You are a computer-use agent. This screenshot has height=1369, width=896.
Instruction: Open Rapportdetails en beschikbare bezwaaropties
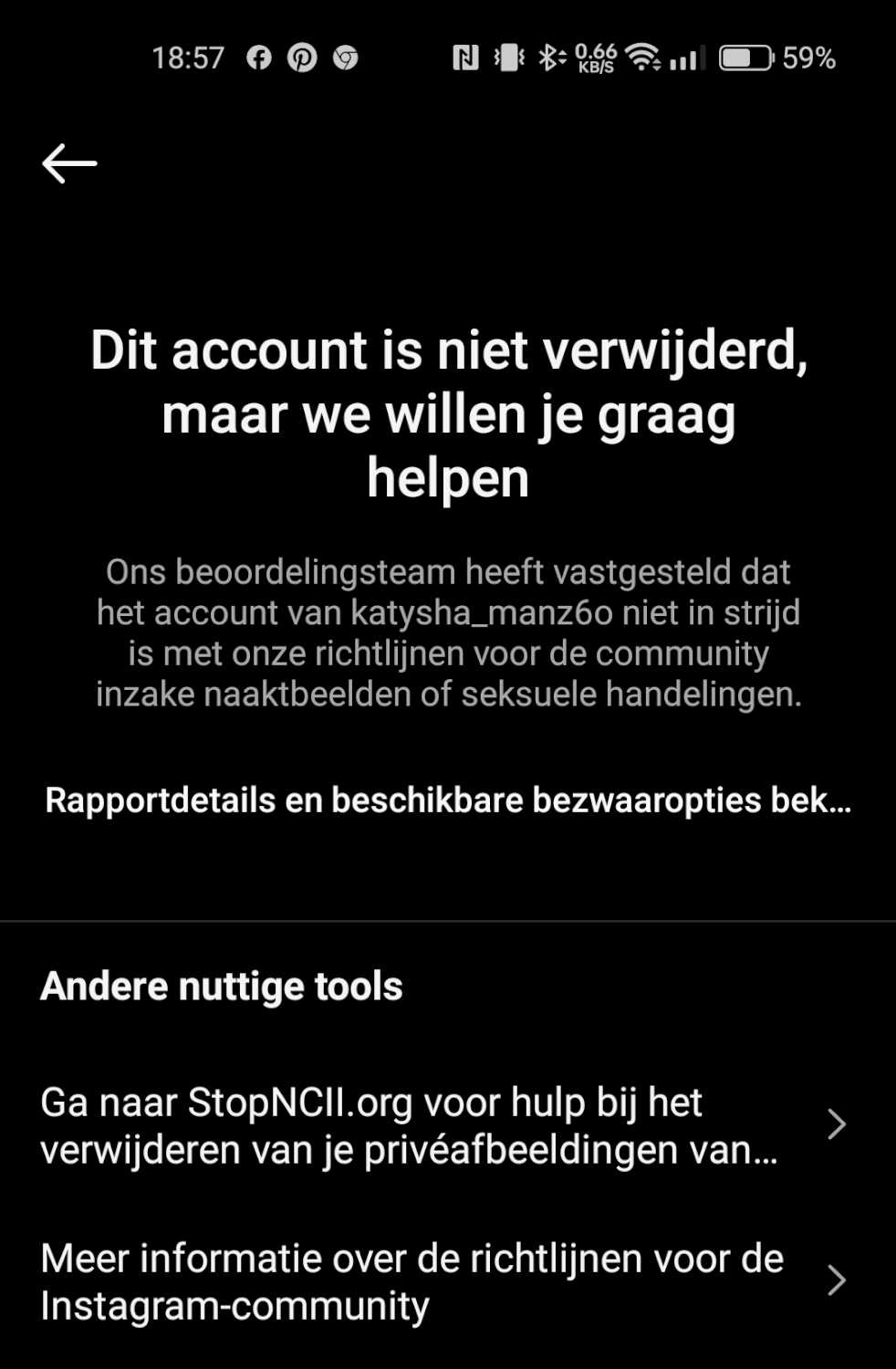click(x=447, y=800)
